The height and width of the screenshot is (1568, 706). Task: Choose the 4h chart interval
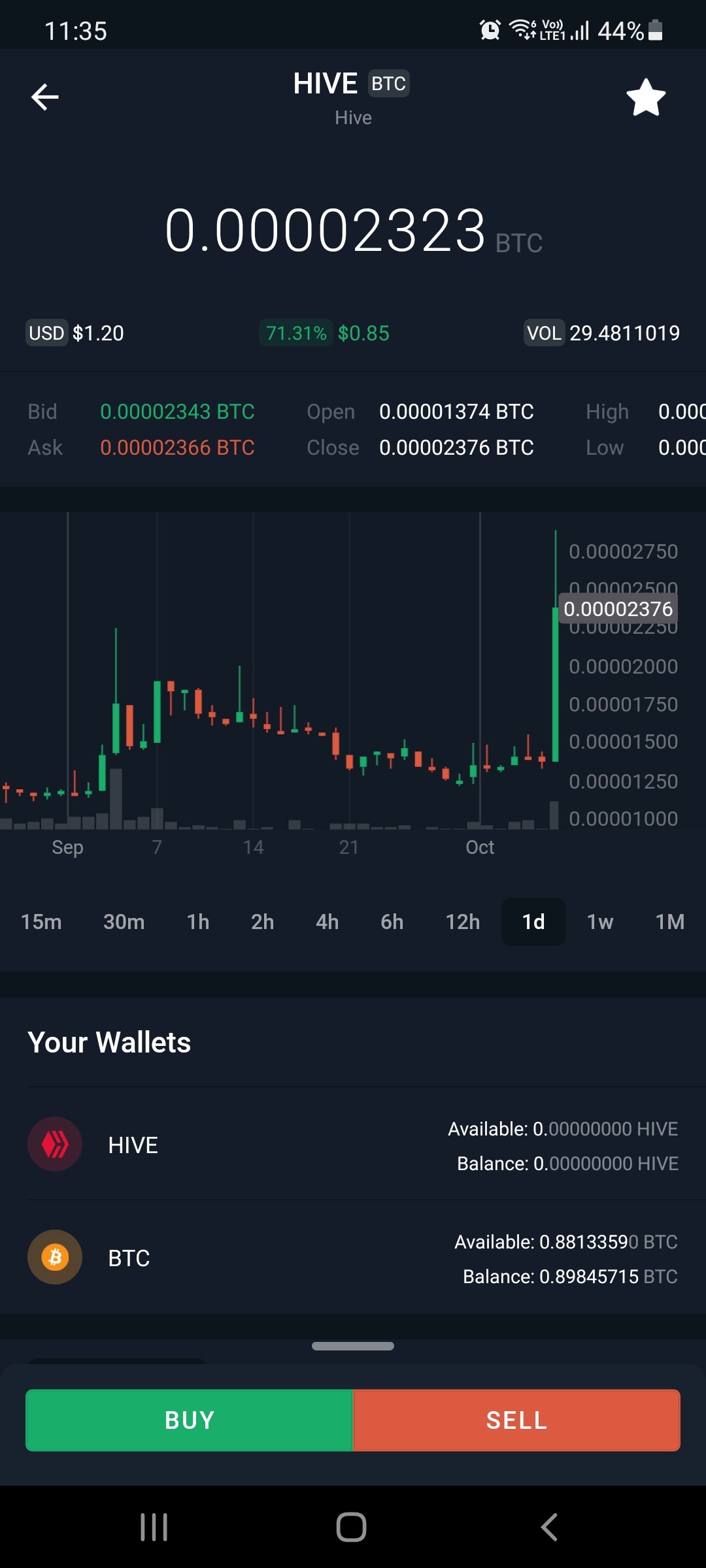point(328,922)
